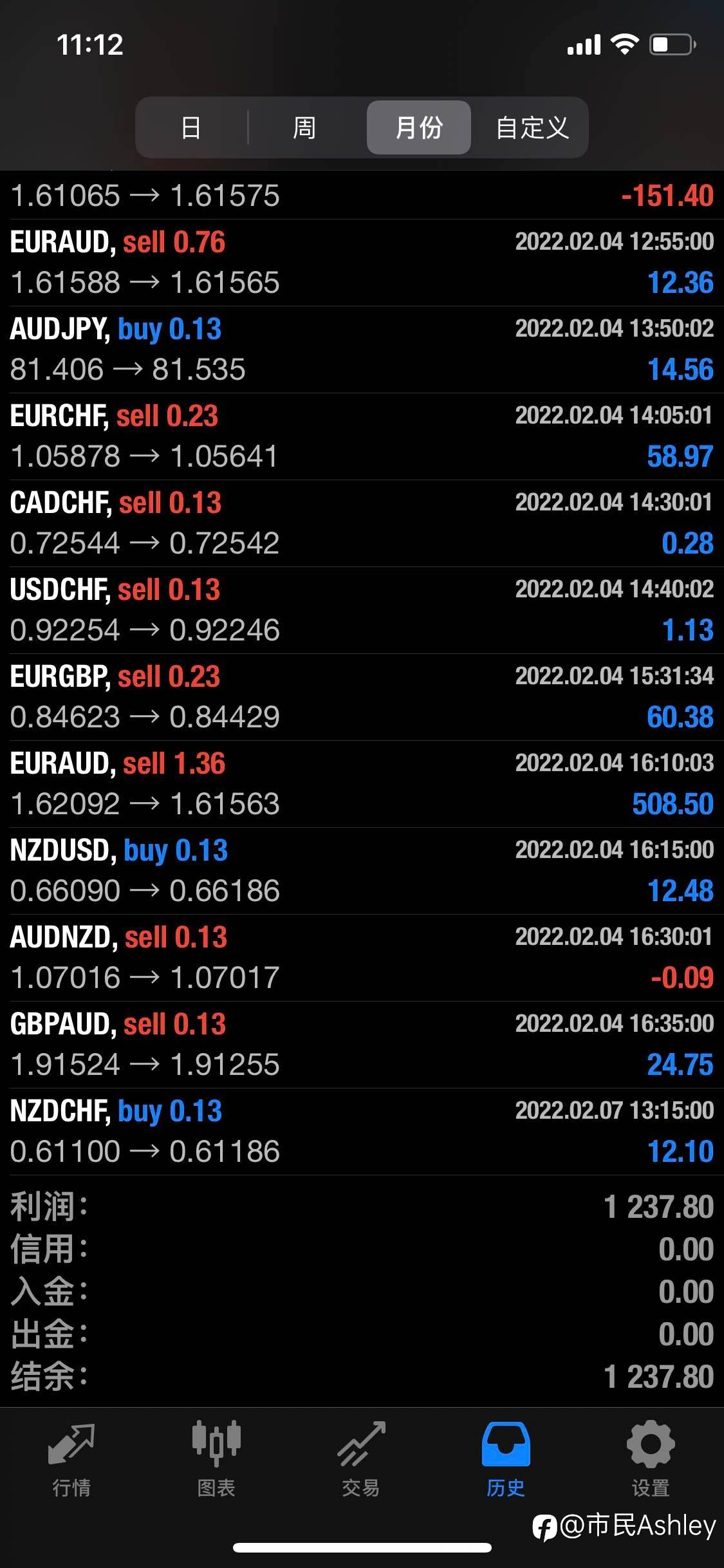724x1568 pixels.
Task: Open the EURAUD sell 1.36 trade
Action: [362, 784]
